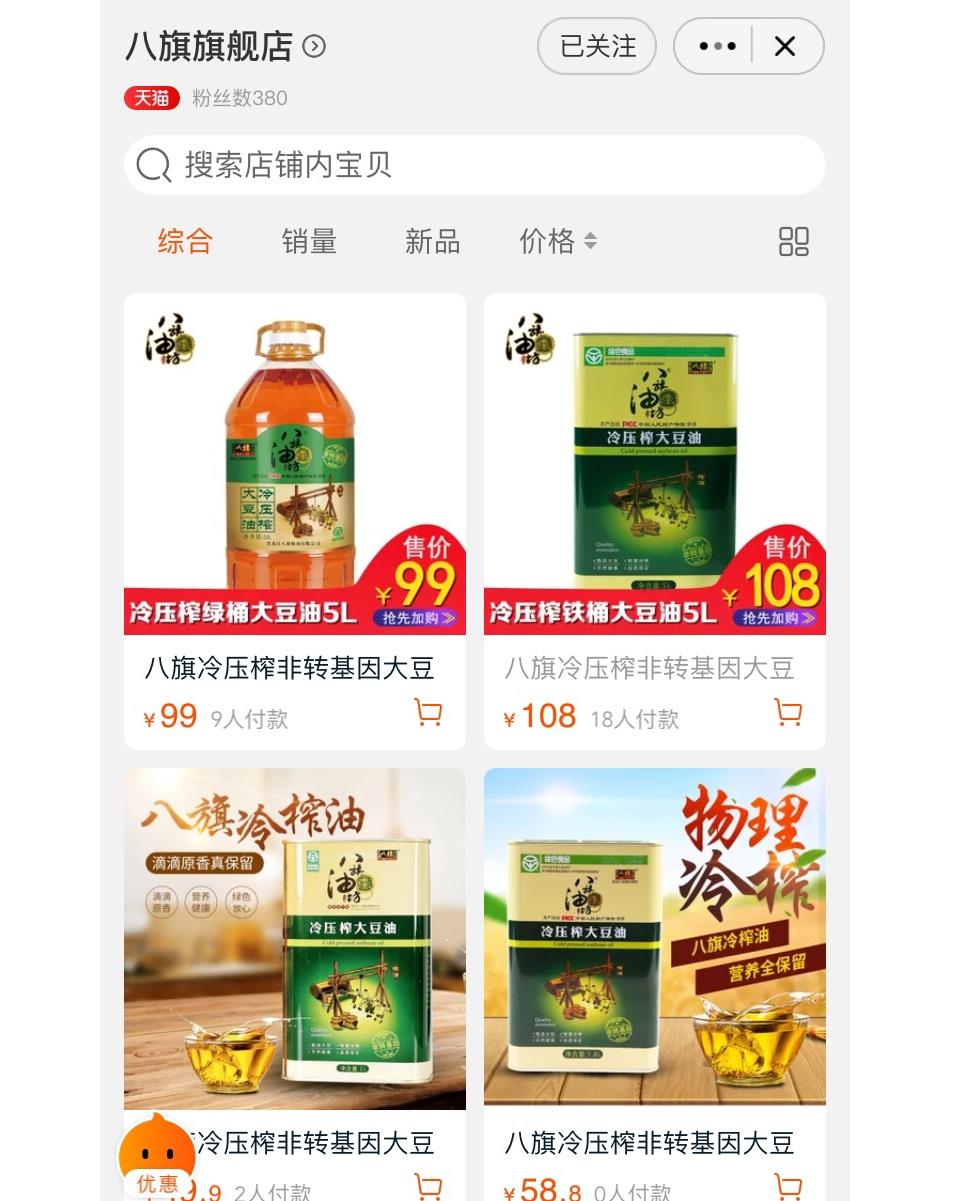Open the ¥99 冷压榨绿桶大豆油5L product
962x1201 pixels.
(x=294, y=464)
